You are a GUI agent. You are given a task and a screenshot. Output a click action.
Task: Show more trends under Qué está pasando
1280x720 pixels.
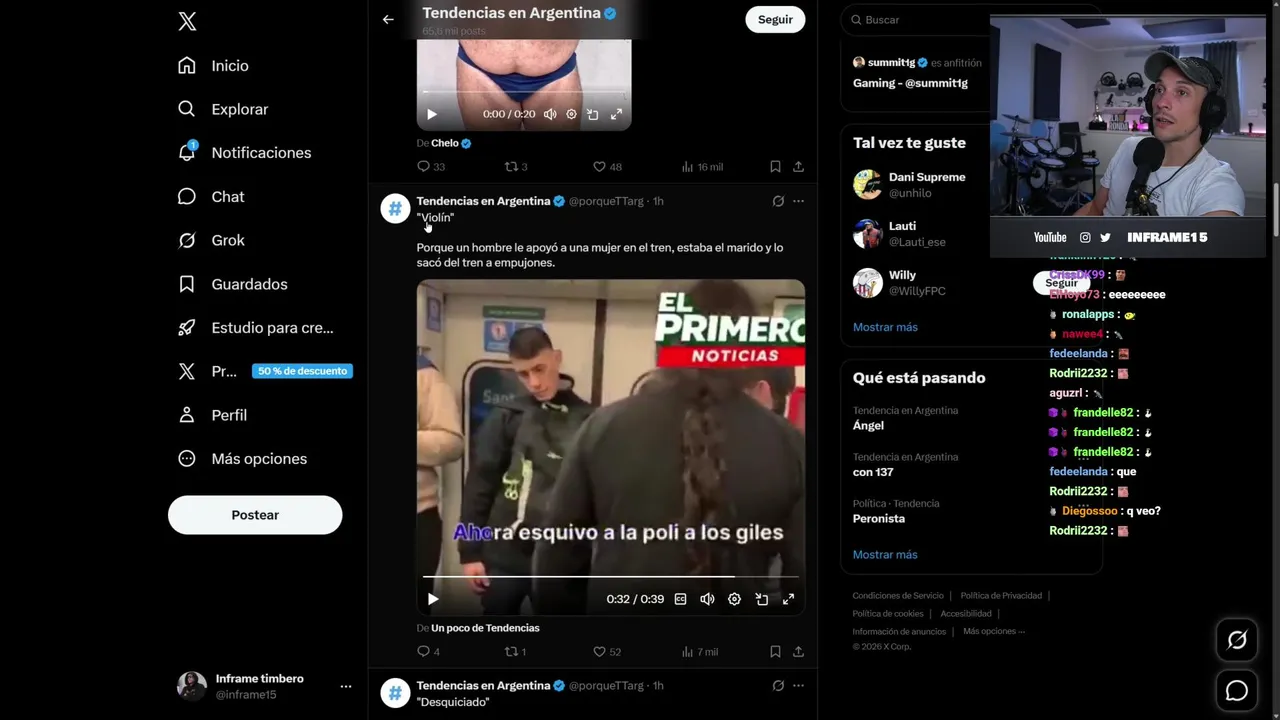click(885, 554)
